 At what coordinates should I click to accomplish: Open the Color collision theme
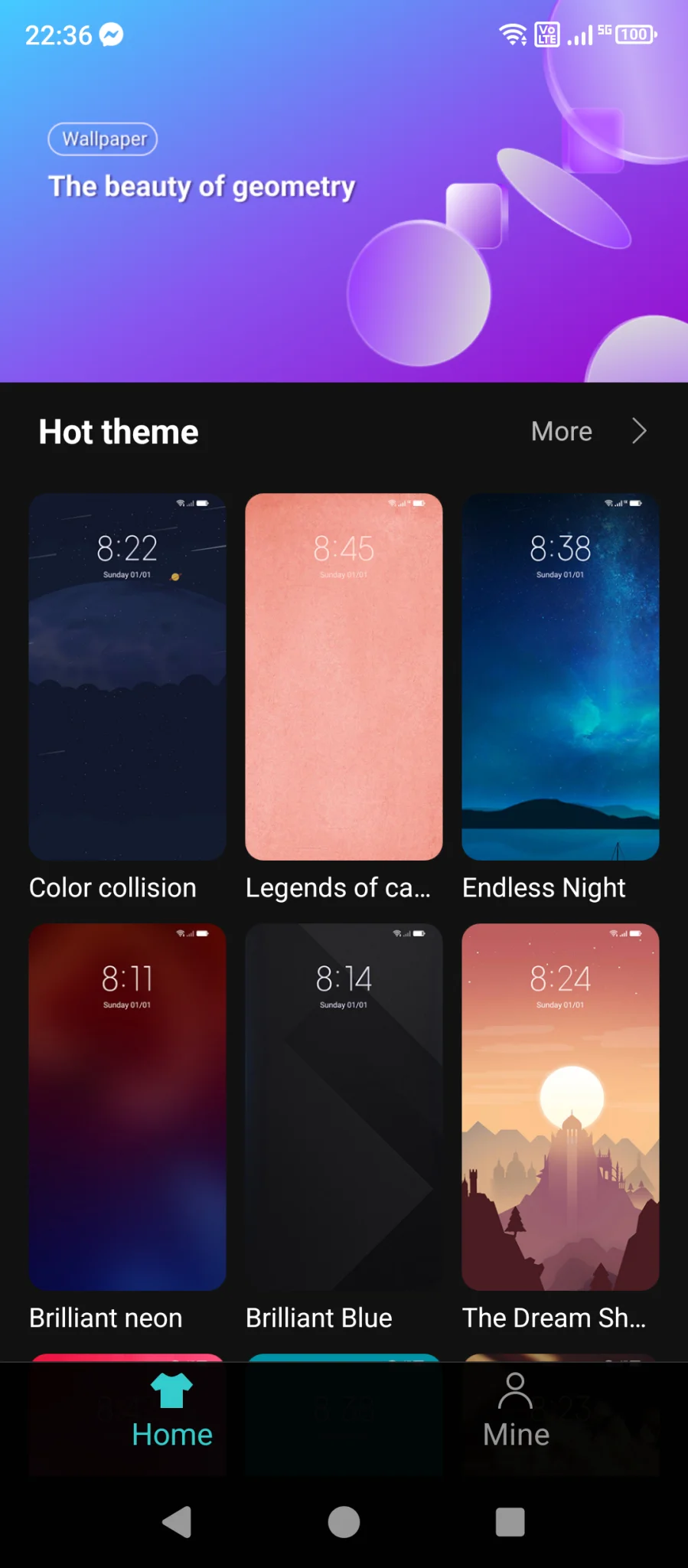click(x=127, y=677)
